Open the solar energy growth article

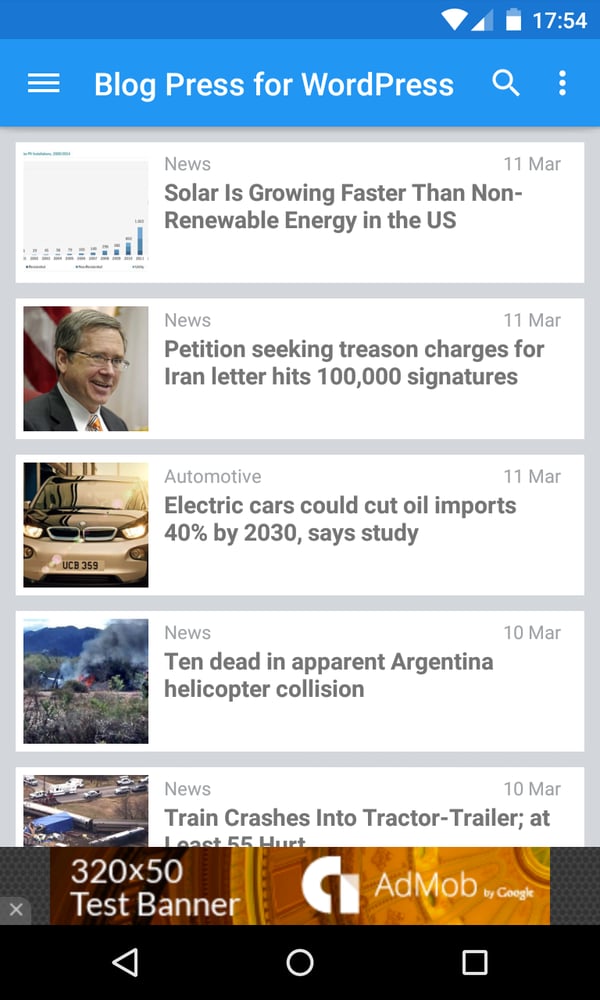pyautogui.click(x=343, y=207)
